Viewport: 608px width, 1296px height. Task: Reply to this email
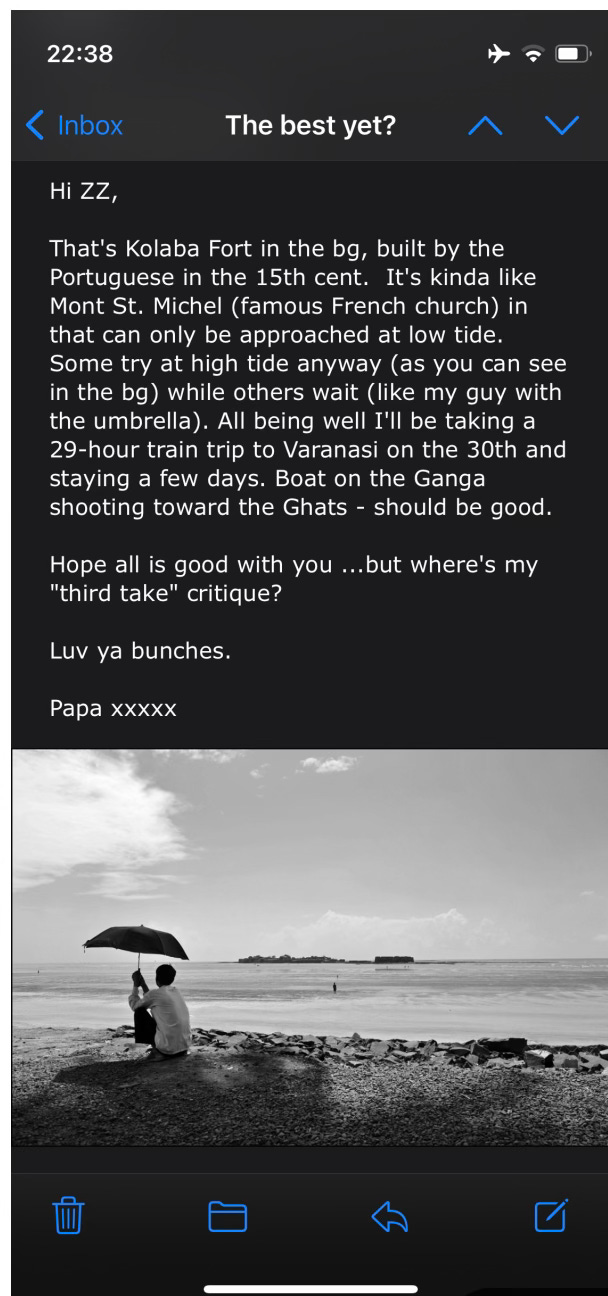(389, 1216)
